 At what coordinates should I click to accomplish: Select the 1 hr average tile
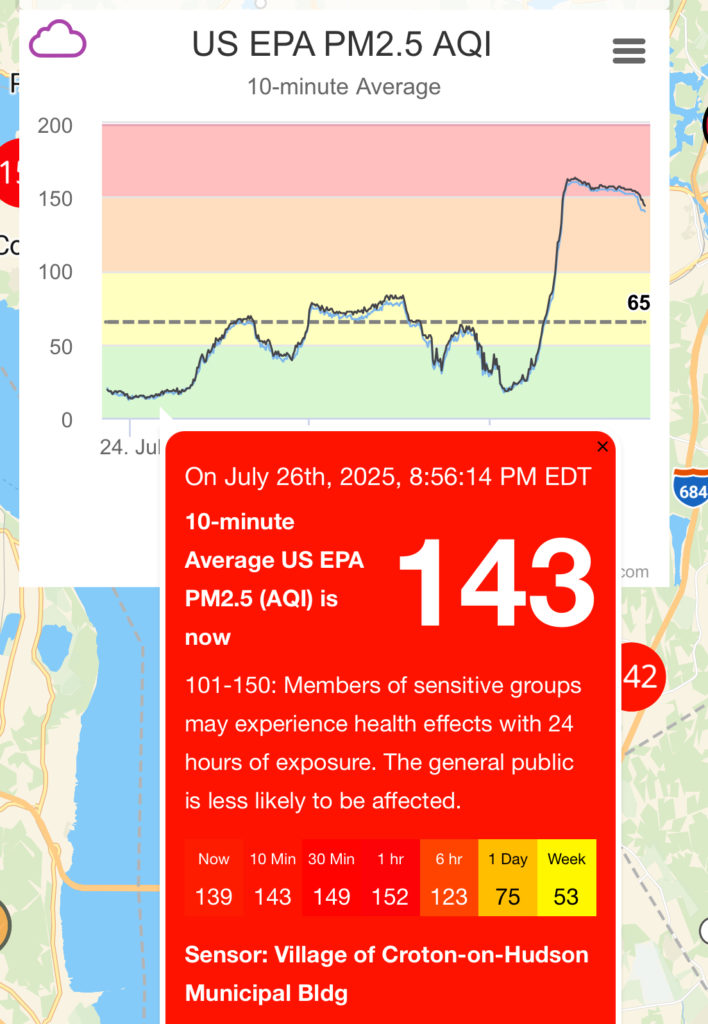coord(390,878)
